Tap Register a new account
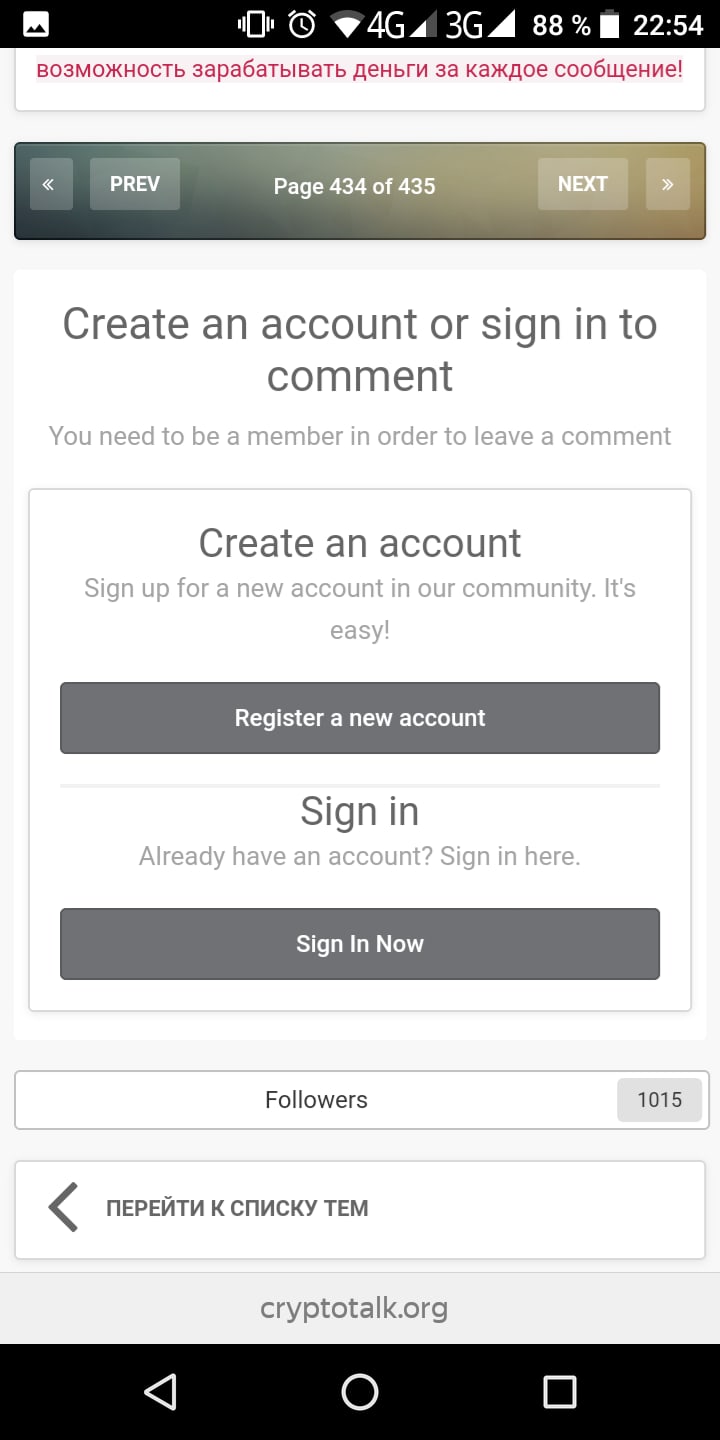This screenshot has width=720, height=1440. pyautogui.click(x=360, y=718)
